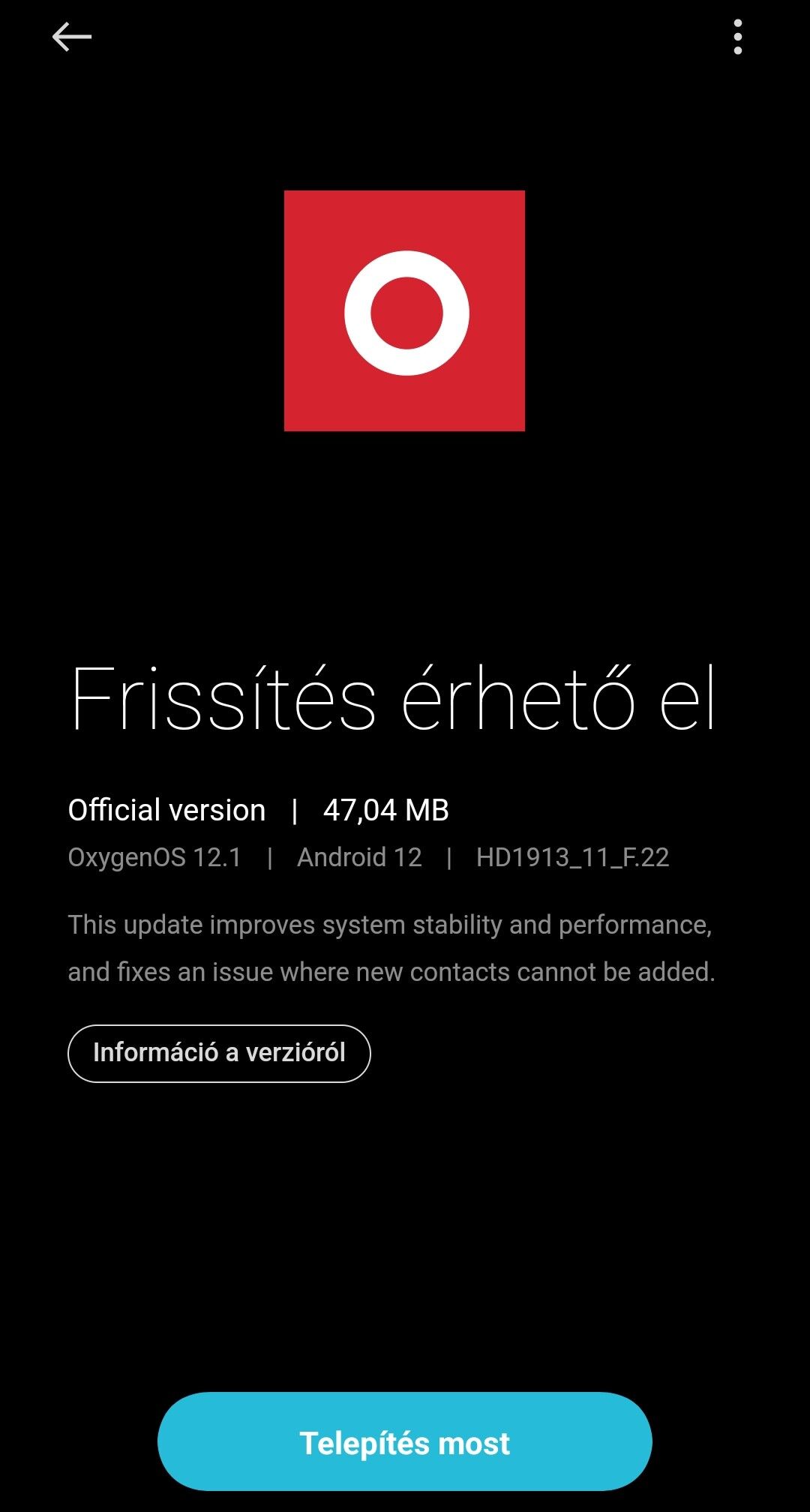Open the three-dot overflow menu

click(738, 37)
